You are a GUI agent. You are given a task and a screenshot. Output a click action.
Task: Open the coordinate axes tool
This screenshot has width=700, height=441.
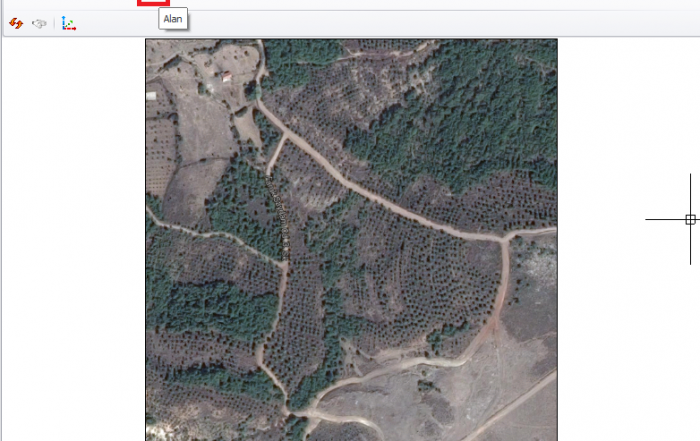(68, 23)
